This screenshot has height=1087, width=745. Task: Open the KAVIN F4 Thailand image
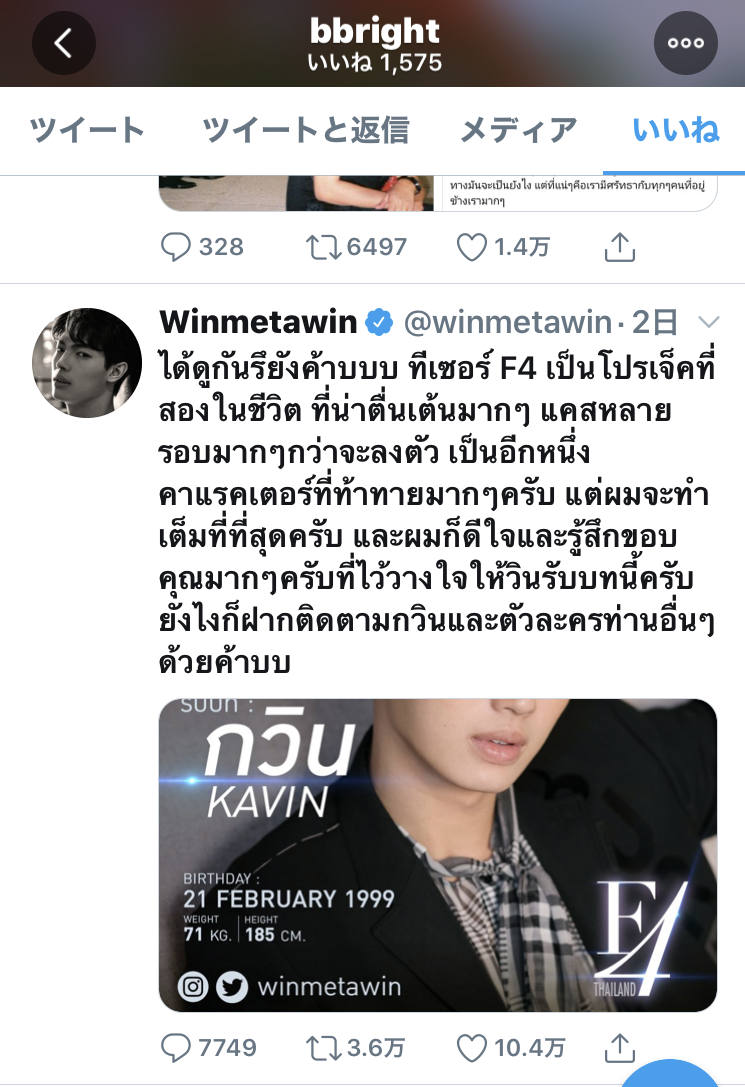coord(437,855)
